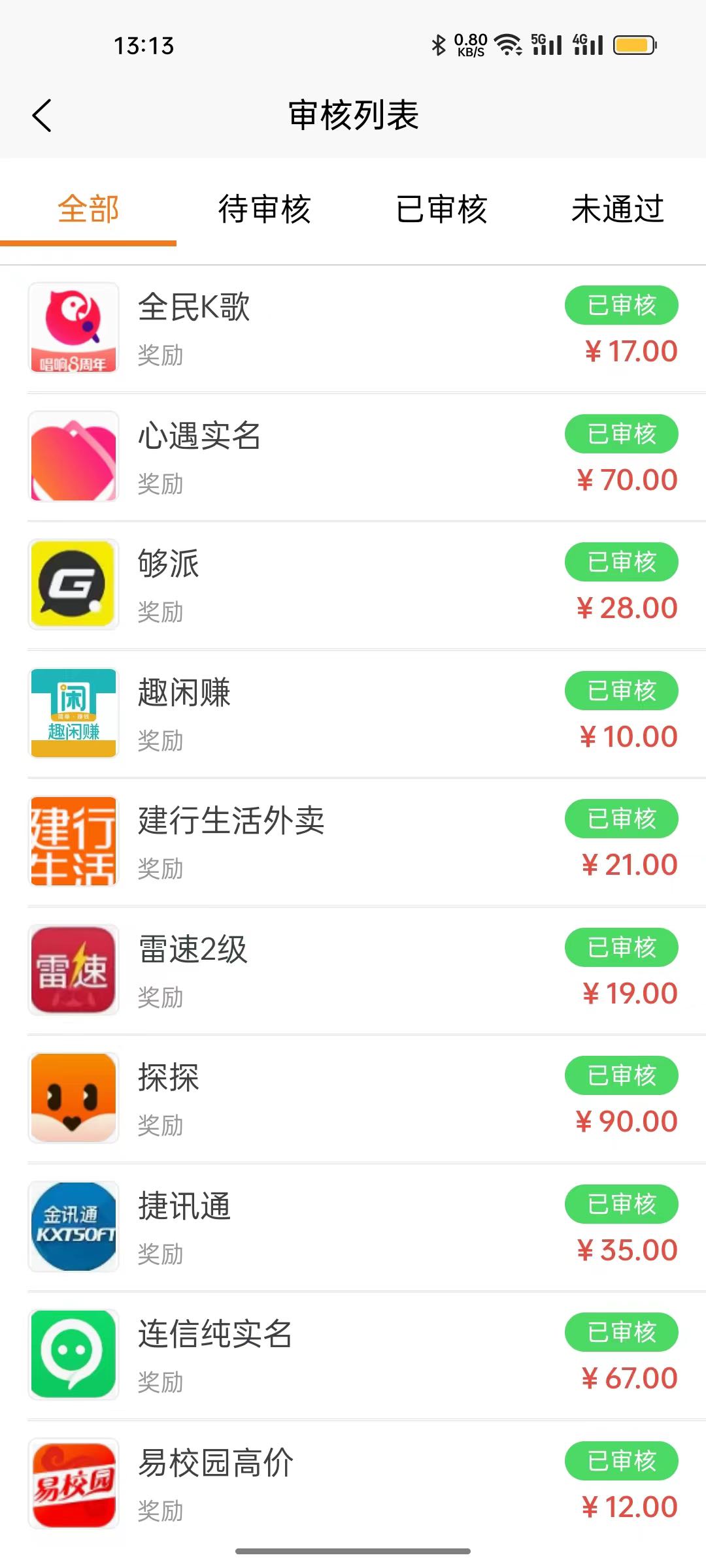The image size is (706, 1568).
Task: Open the 心遇实名 reward entry
Action: (353, 457)
